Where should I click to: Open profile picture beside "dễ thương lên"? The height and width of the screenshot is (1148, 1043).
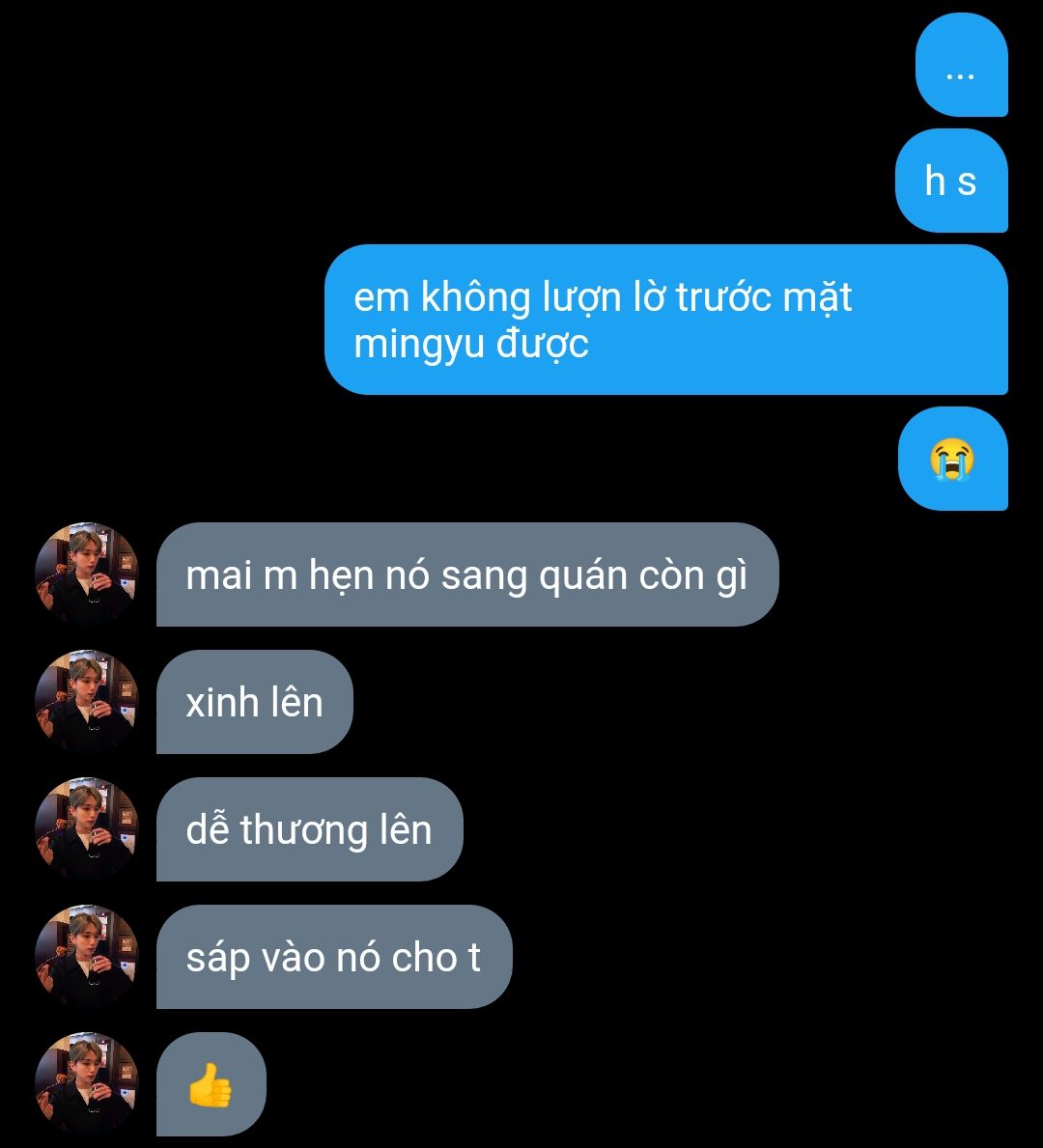[87, 829]
